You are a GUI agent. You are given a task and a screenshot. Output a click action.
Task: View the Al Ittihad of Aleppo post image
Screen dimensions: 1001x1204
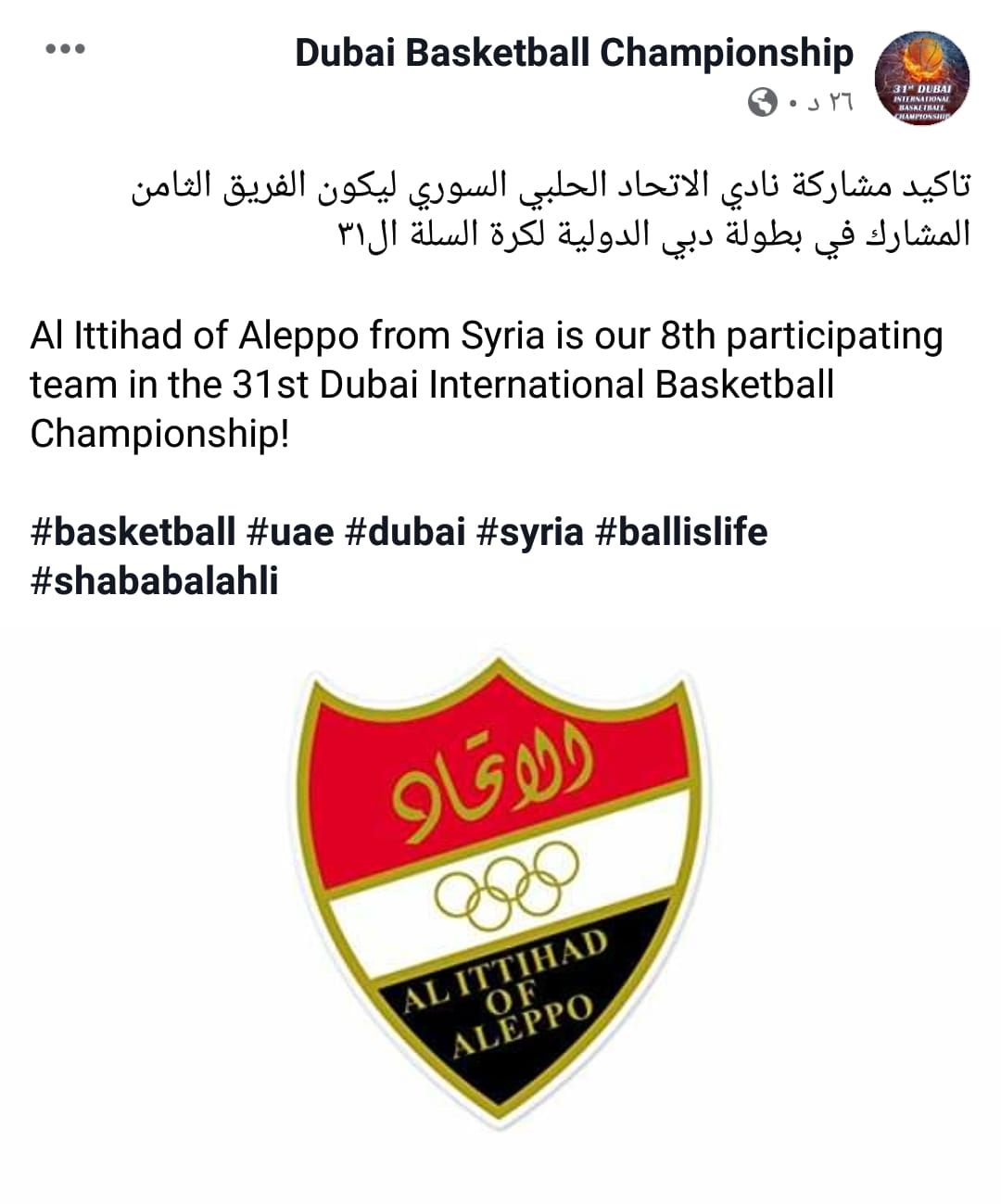[500, 893]
